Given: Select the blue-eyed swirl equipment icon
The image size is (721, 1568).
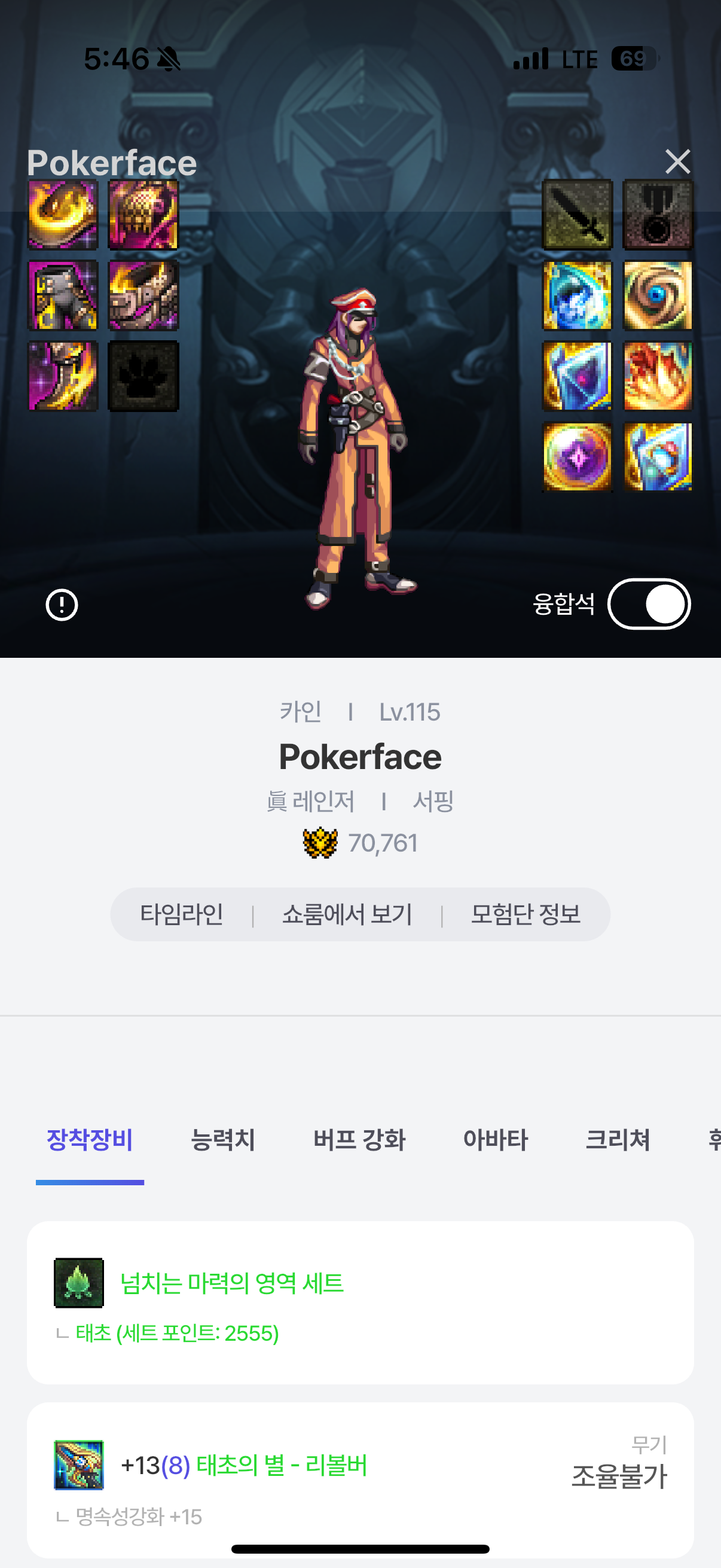Looking at the screenshot, I should point(658,295).
